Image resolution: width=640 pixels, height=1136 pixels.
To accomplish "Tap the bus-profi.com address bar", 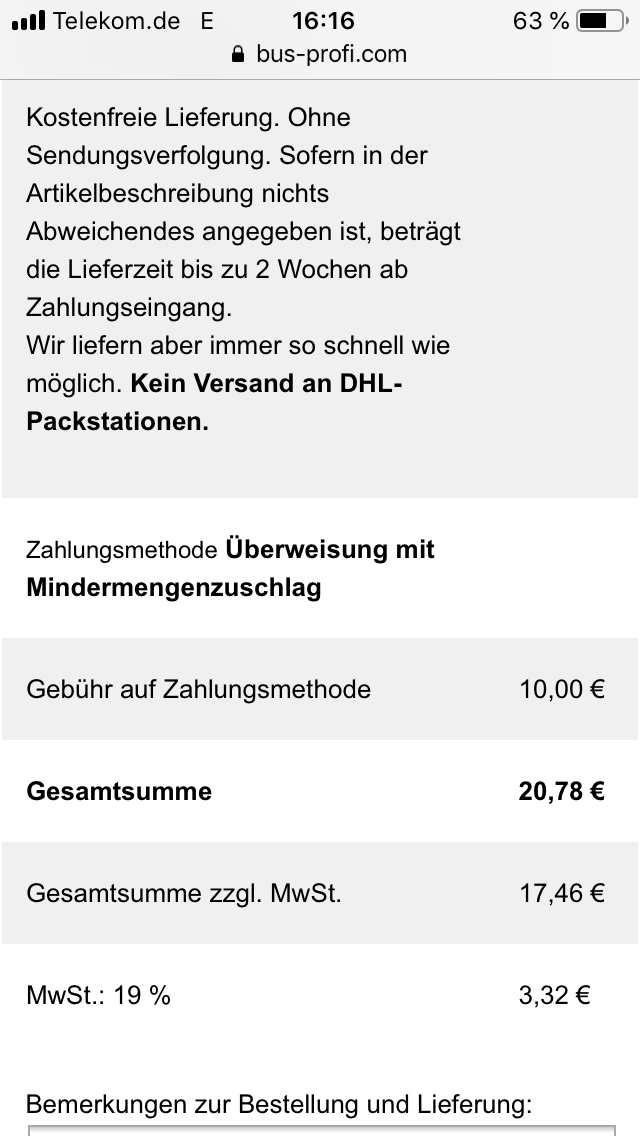I will tap(320, 54).
